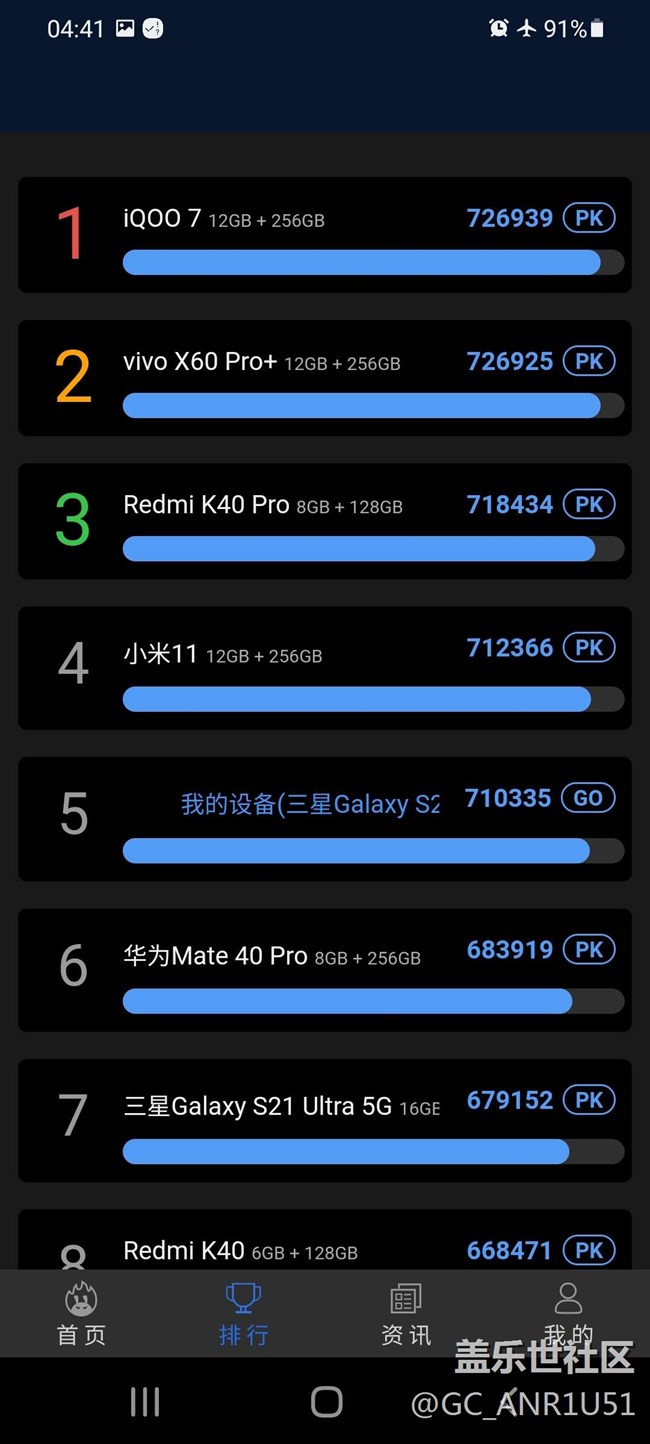Tap PK for 三星Galaxy S21 Ultra 5G
Viewport: 650px width, 1444px height.
point(589,1100)
